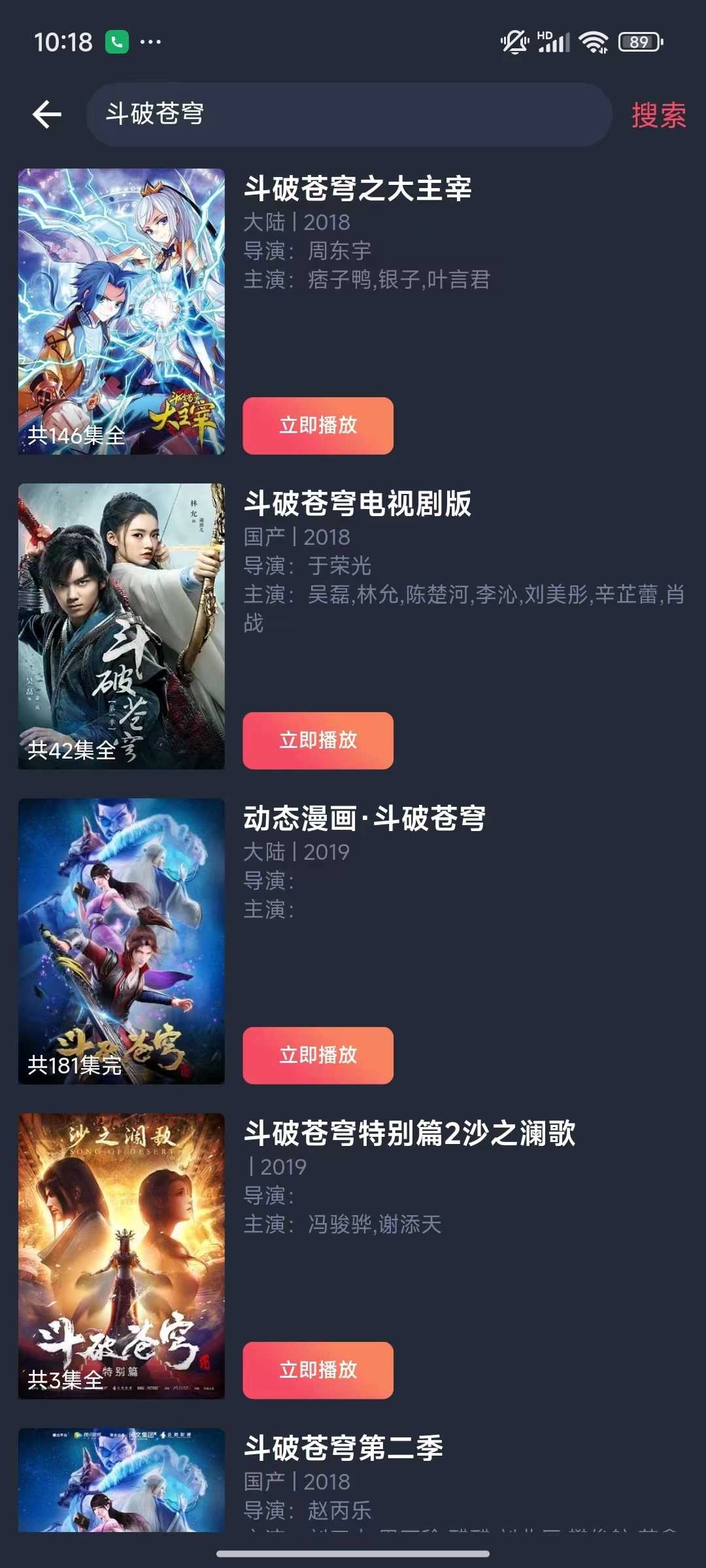Open the 斗破苍穹第二季 result
The width and height of the screenshot is (706, 1568).
coord(343,1448)
